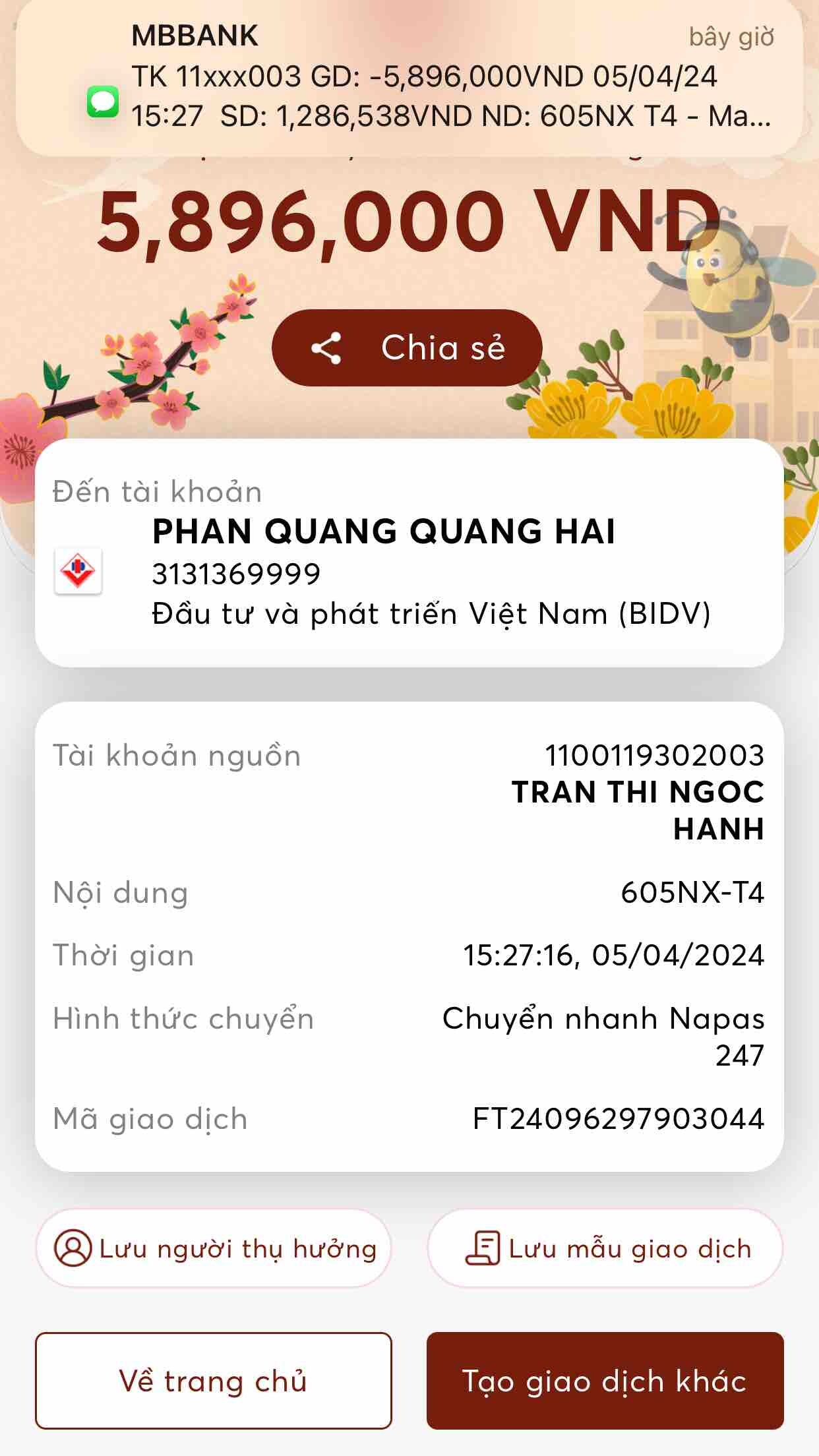The width and height of the screenshot is (819, 1456).
Task: Start new transfer with Tạo giao dịch khác
Action: point(605,1381)
